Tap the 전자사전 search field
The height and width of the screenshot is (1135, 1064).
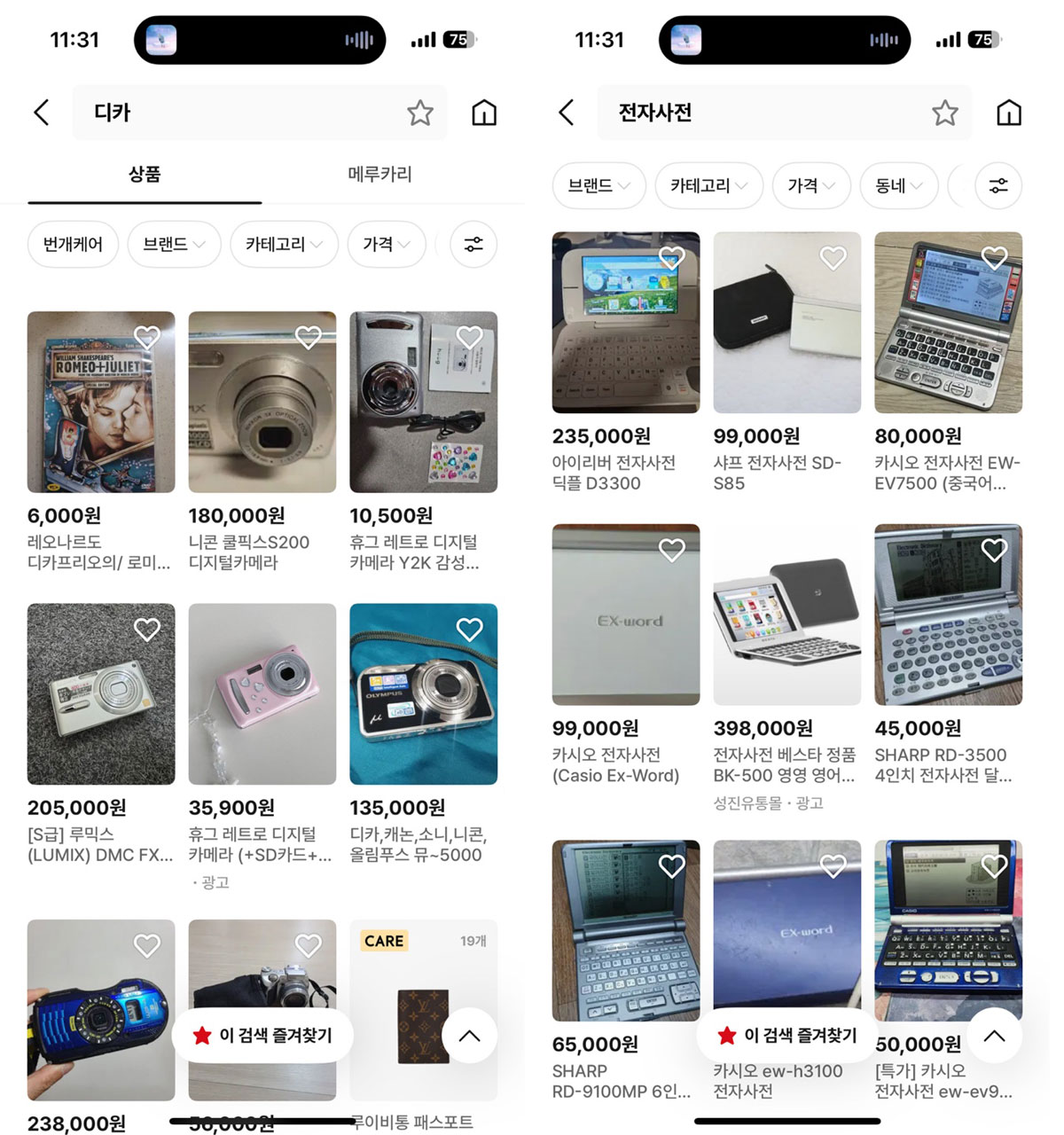click(763, 113)
